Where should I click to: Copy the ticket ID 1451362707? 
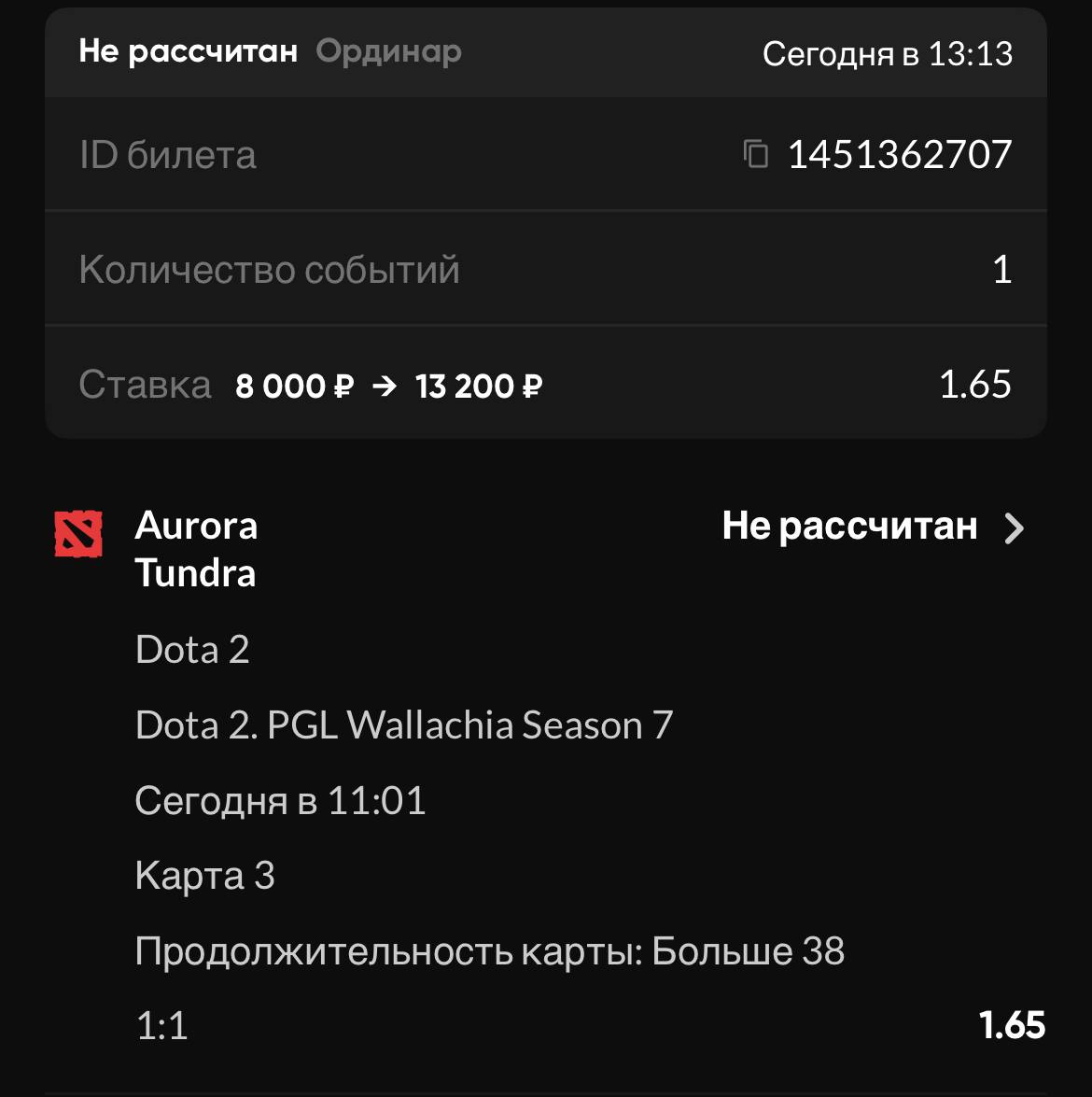755,154
